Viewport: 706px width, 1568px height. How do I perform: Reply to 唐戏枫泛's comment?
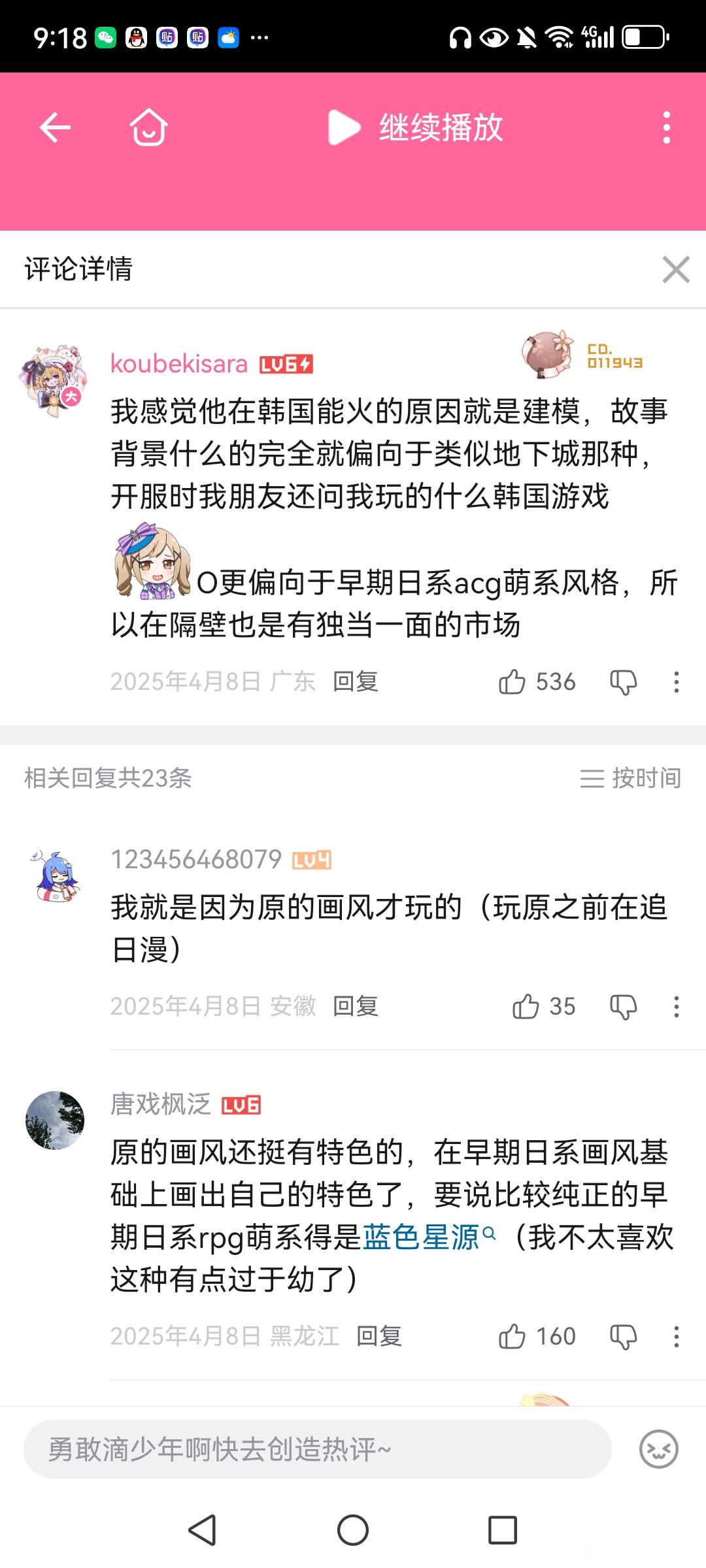(378, 1336)
